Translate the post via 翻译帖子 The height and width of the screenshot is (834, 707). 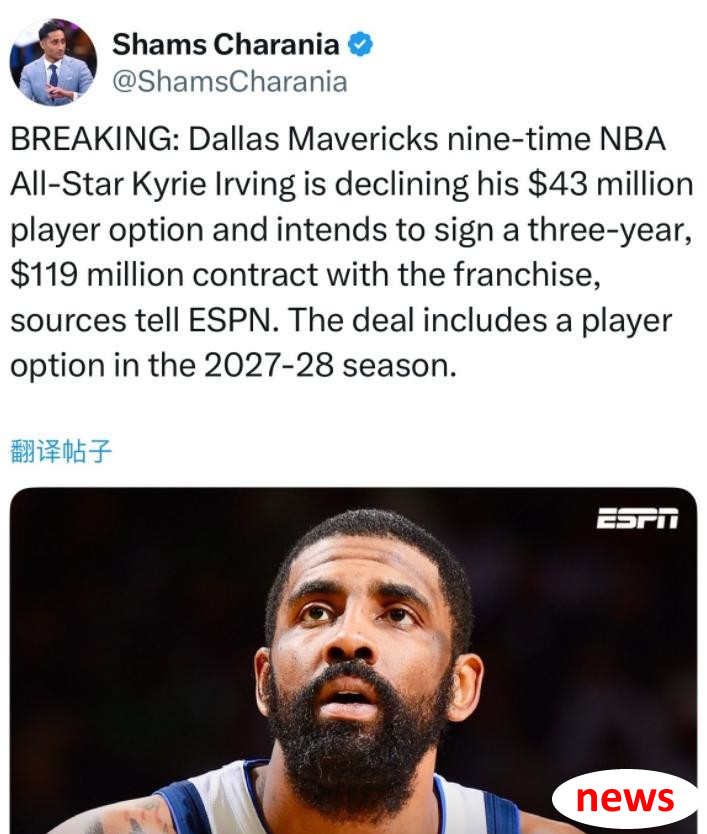point(60,451)
